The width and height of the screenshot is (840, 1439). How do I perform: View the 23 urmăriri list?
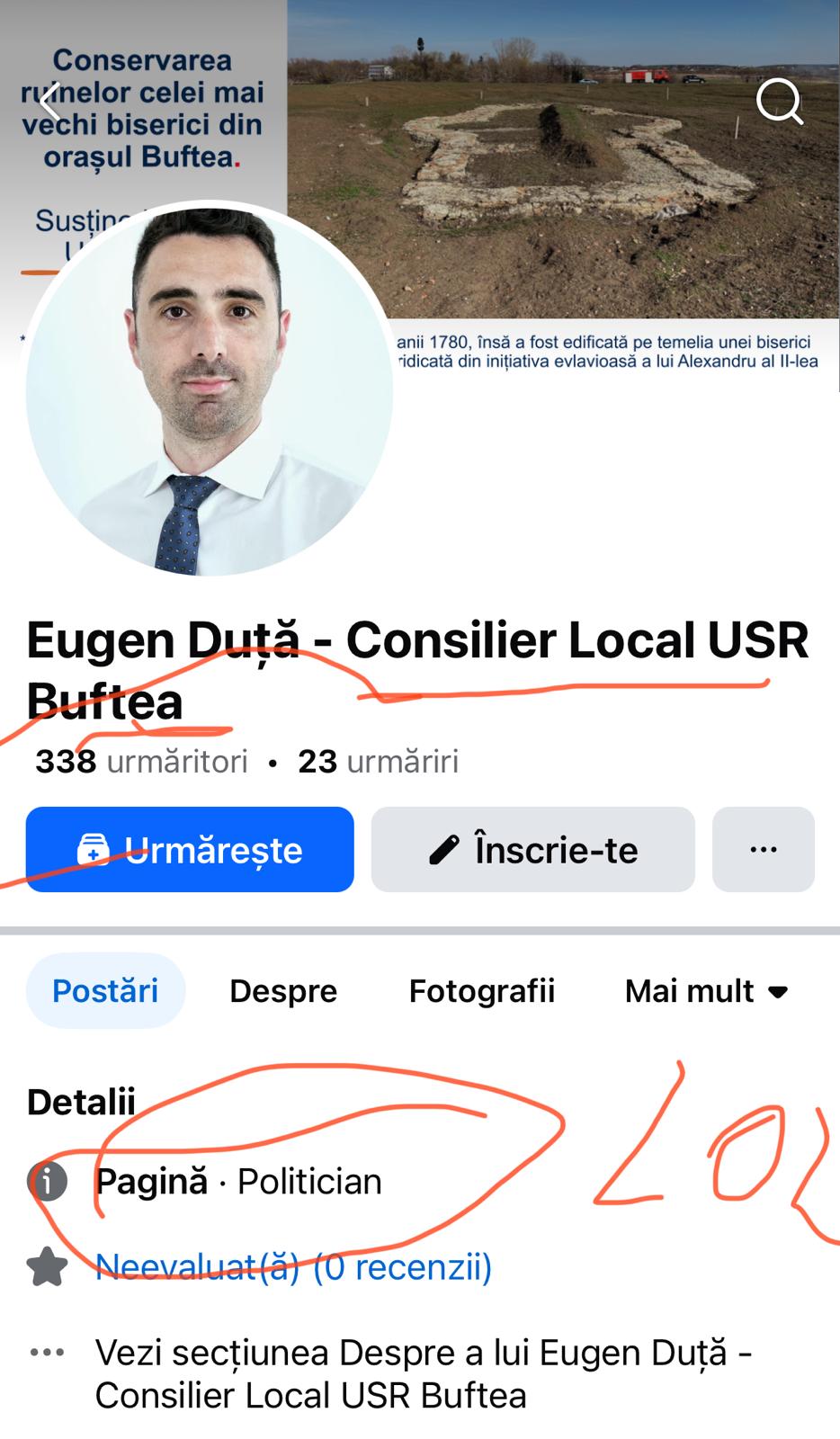coord(379,762)
